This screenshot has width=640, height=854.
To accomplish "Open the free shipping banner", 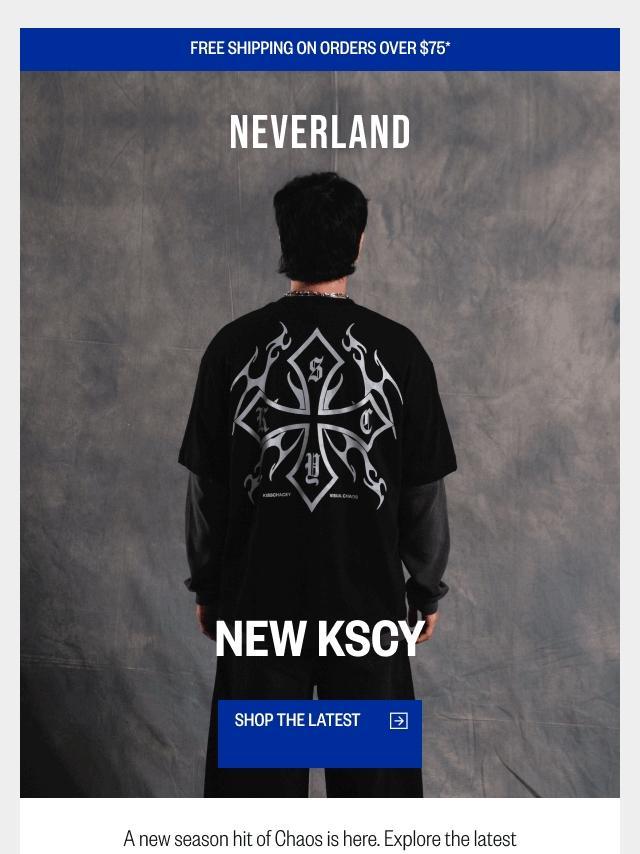I will [x=320, y=48].
